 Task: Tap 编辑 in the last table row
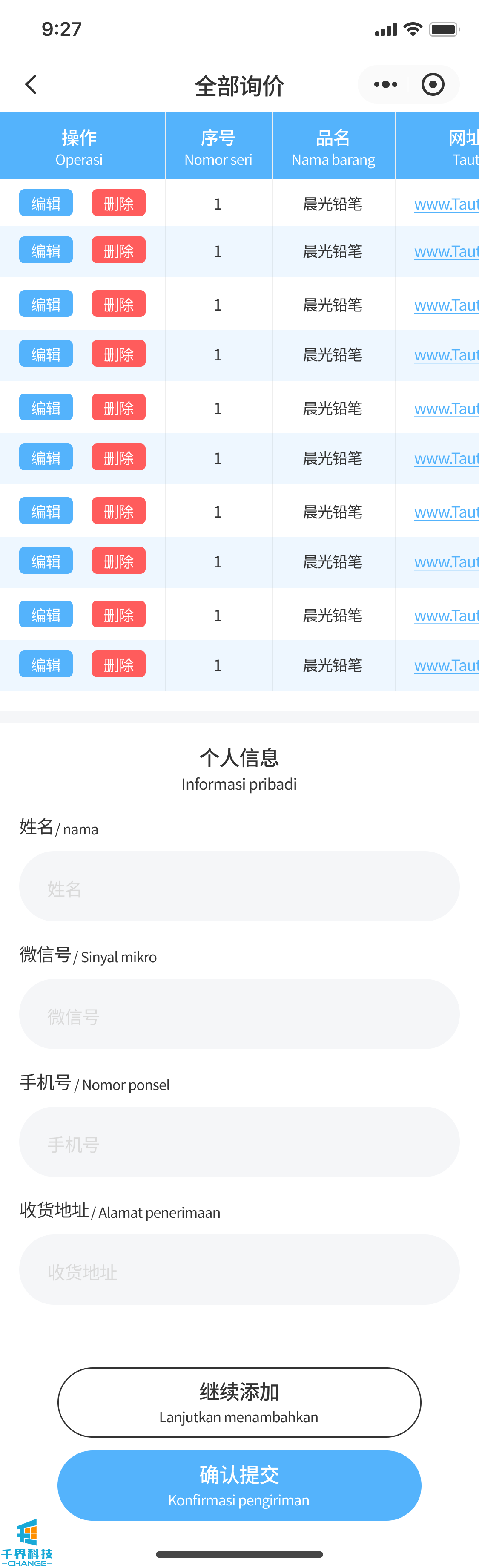pos(46,665)
